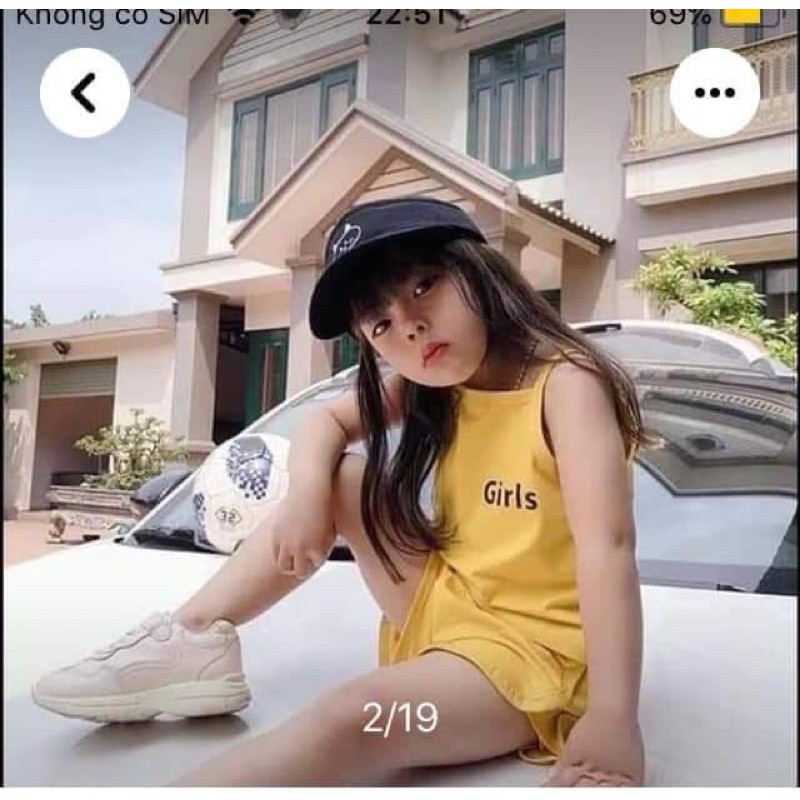Open the three-dot overflow menu
Image resolution: width=800 pixels, height=800 pixels.
tap(714, 93)
